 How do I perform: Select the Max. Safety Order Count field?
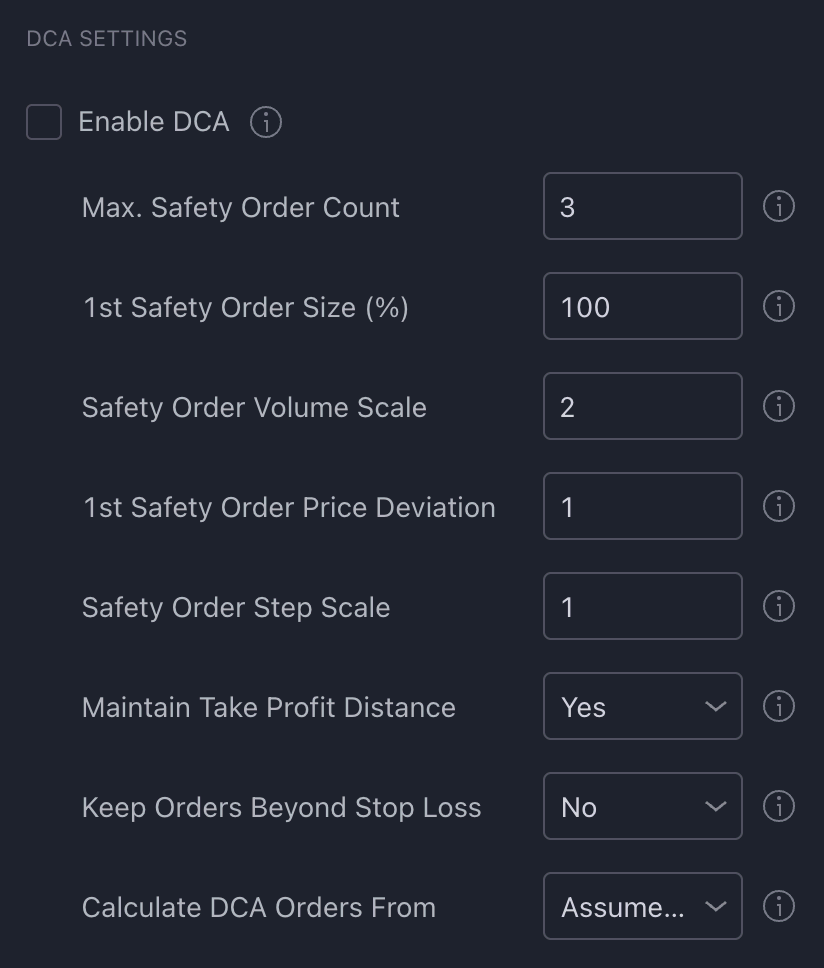pos(642,206)
